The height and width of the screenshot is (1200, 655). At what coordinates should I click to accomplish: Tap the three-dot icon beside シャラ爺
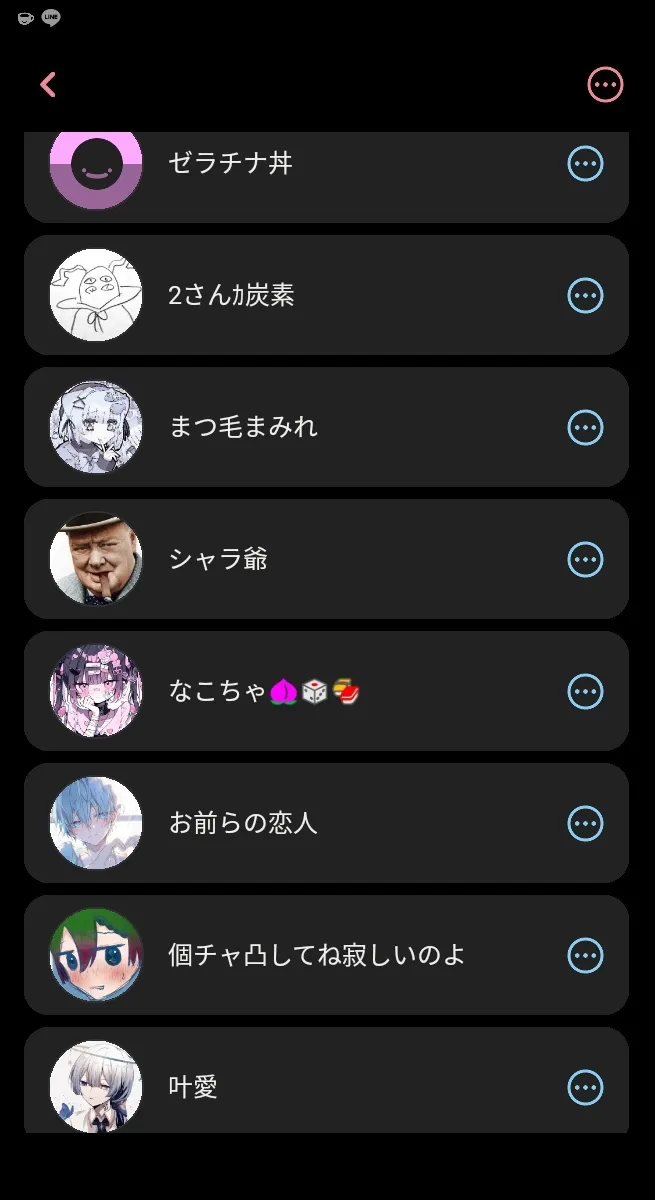585,559
